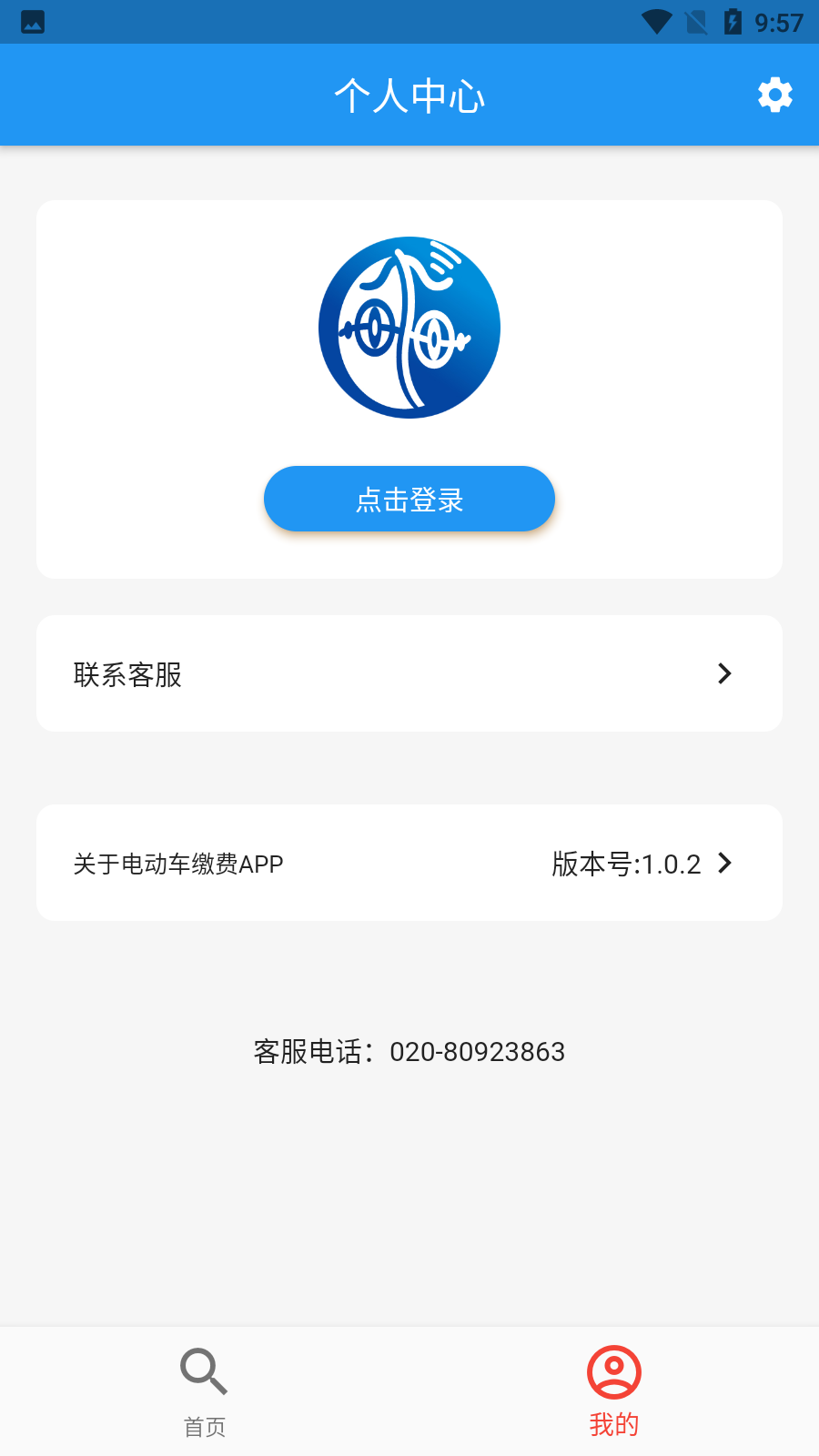
Task: Open the 联系客服 row
Action: pyautogui.click(x=409, y=673)
